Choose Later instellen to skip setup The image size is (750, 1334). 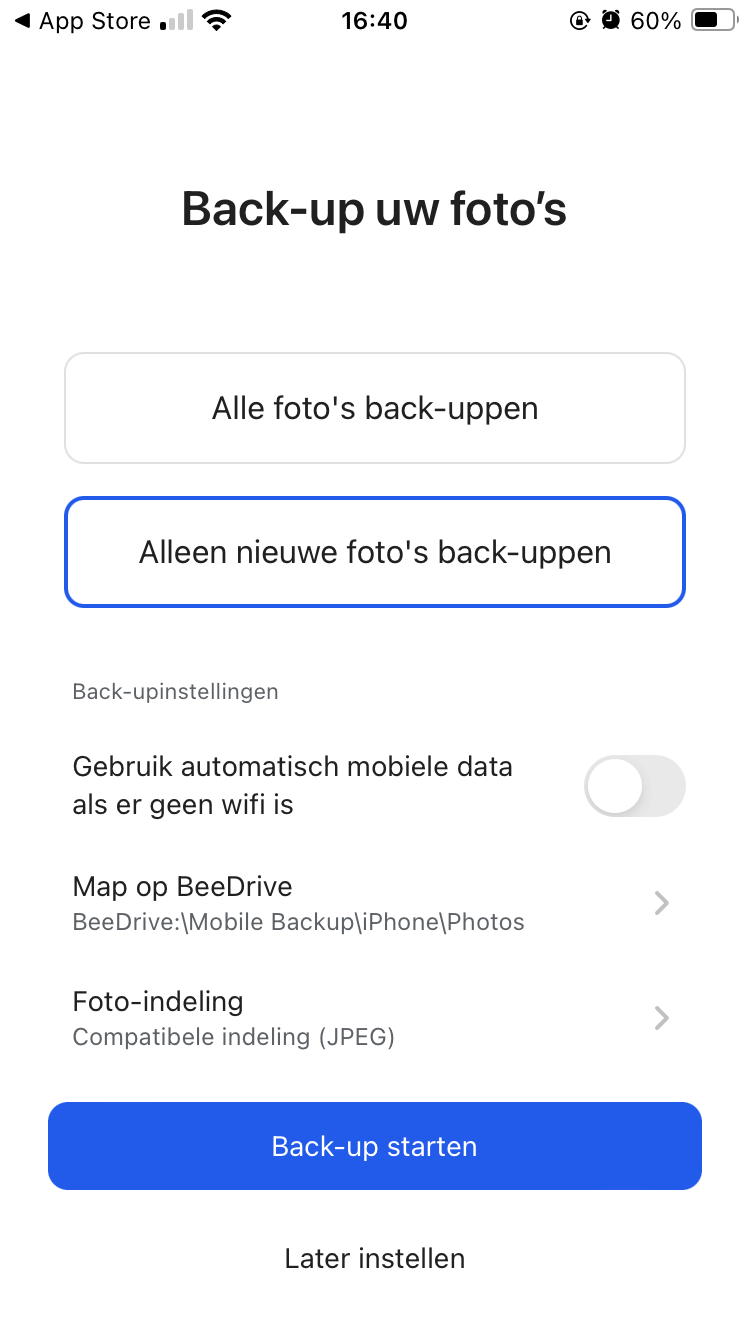tap(375, 1258)
